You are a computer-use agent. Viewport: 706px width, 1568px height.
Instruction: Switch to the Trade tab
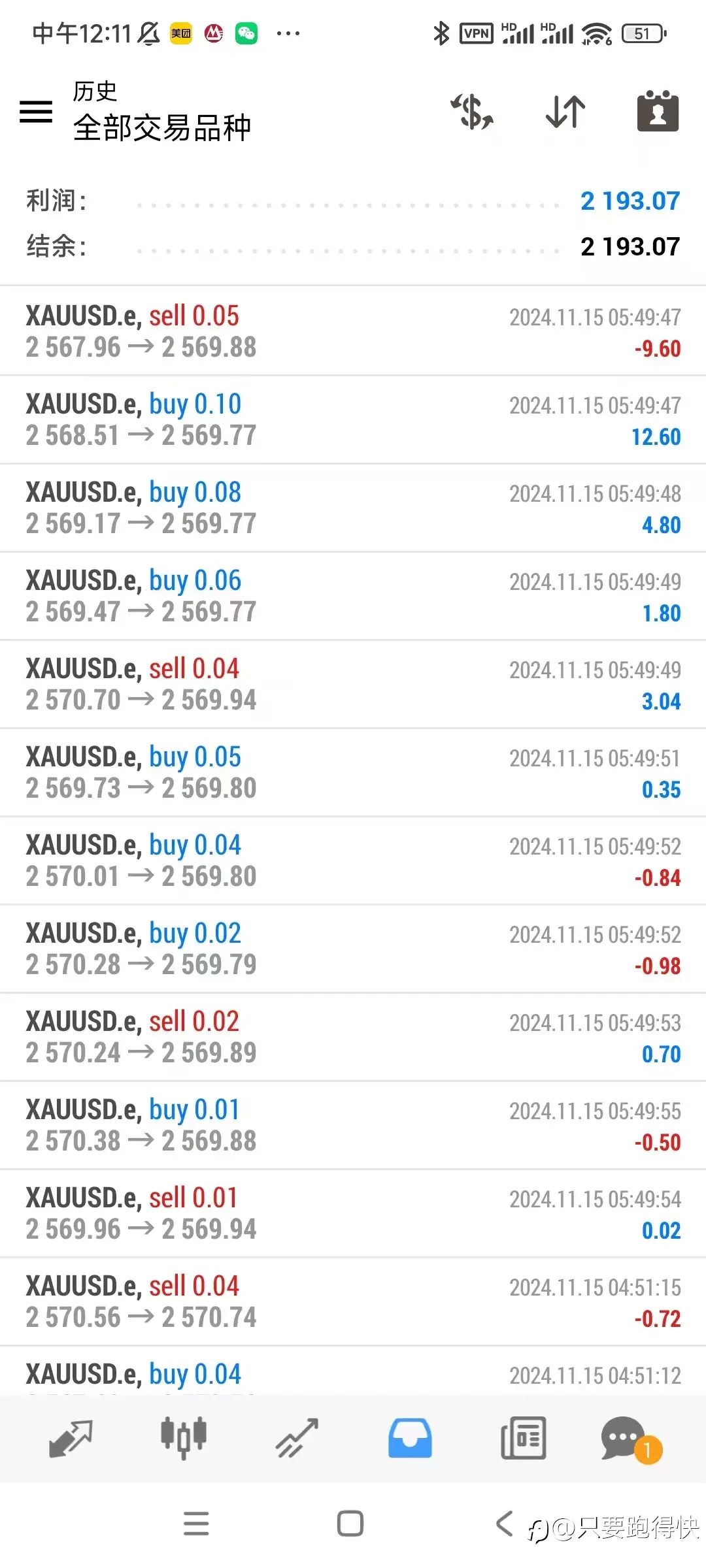click(x=297, y=1439)
